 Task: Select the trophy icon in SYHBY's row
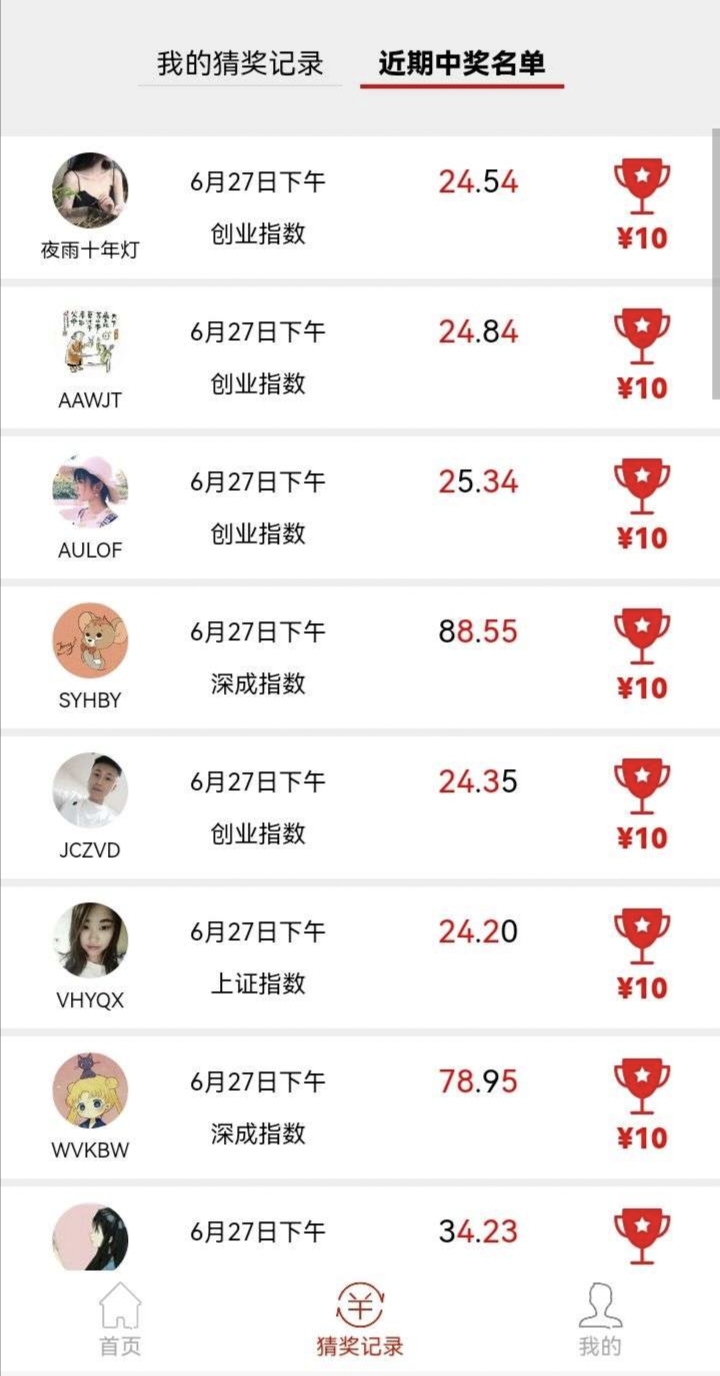tap(641, 633)
